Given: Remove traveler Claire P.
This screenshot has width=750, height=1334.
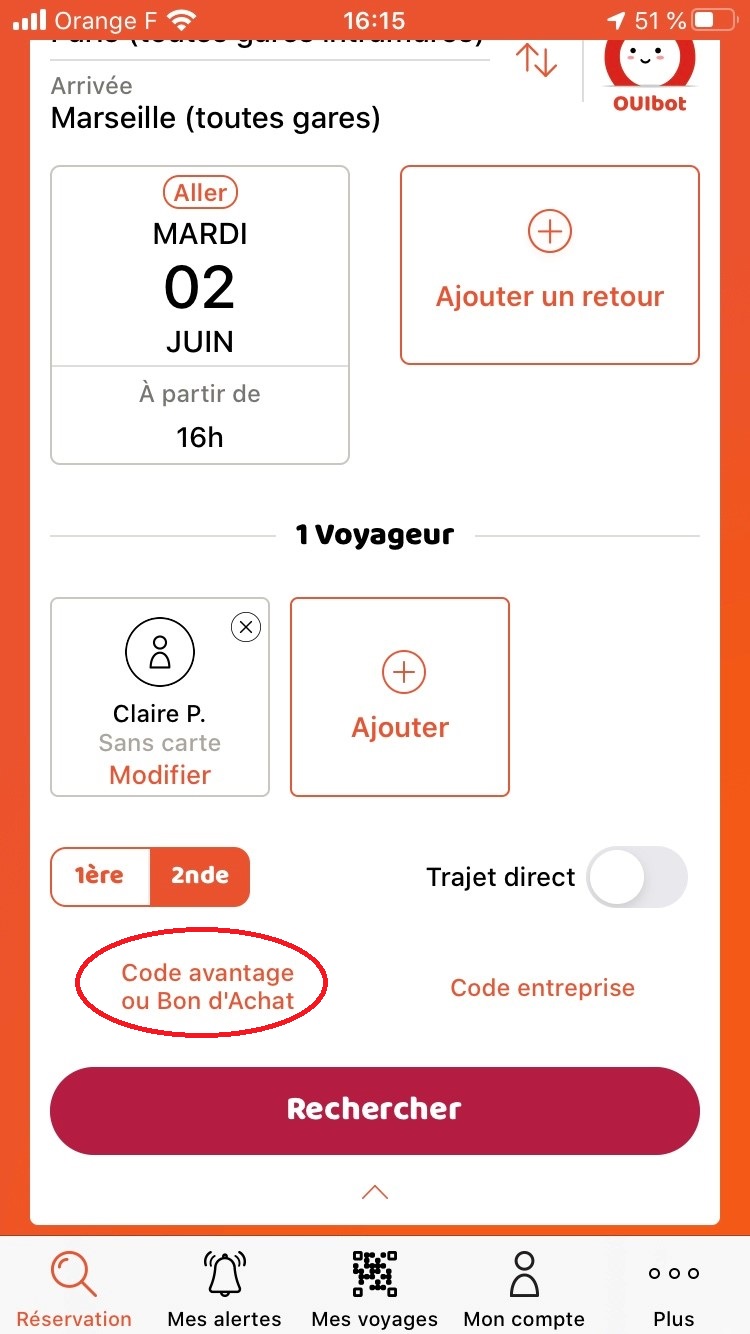Looking at the screenshot, I should pos(245,627).
